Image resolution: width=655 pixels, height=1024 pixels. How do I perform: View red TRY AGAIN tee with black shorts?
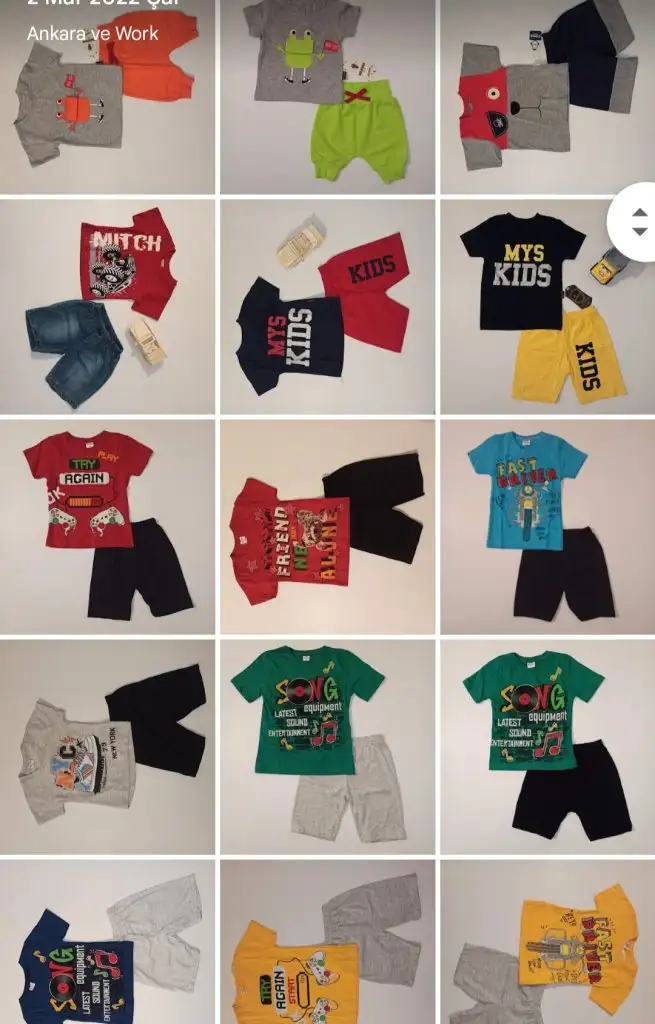click(x=107, y=527)
